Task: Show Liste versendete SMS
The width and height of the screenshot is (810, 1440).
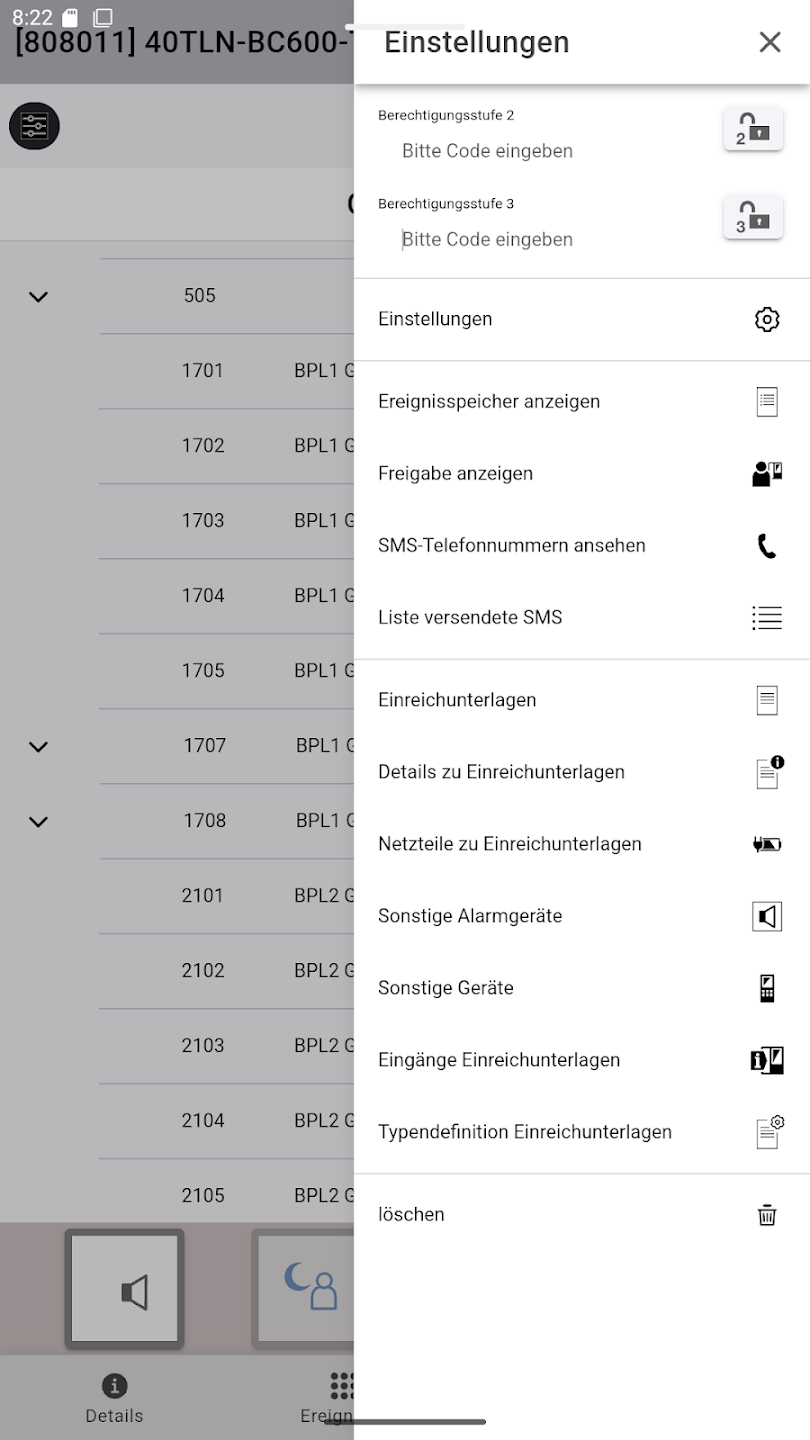Action: (580, 618)
